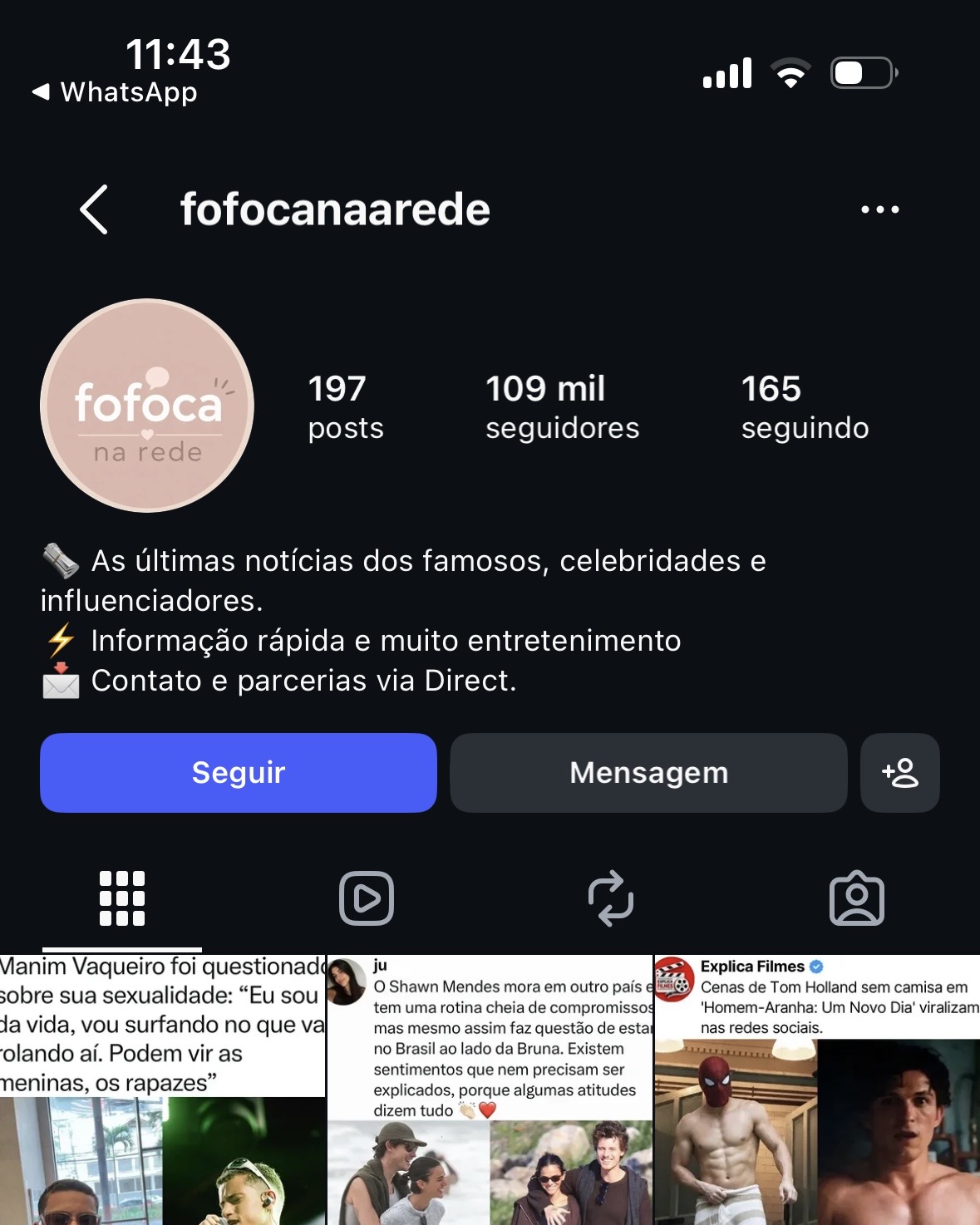
Task: Switch to the tagged photos tab
Action: click(x=857, y=898)
